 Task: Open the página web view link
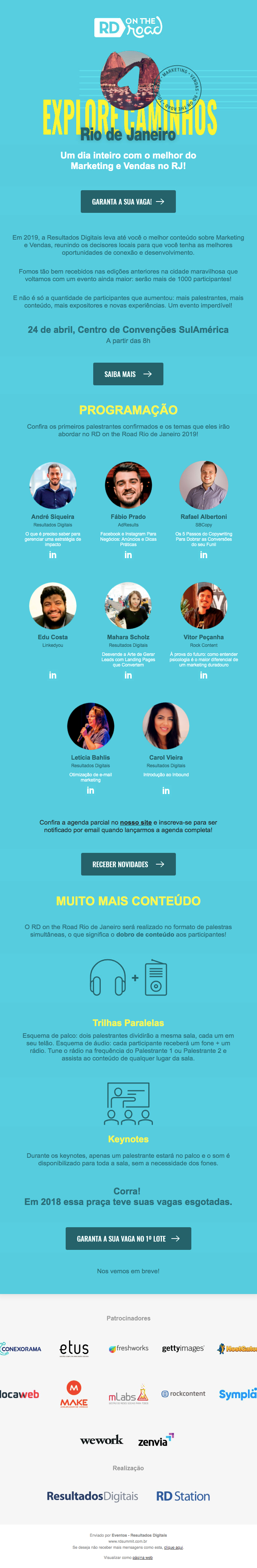click(143, 1558)
